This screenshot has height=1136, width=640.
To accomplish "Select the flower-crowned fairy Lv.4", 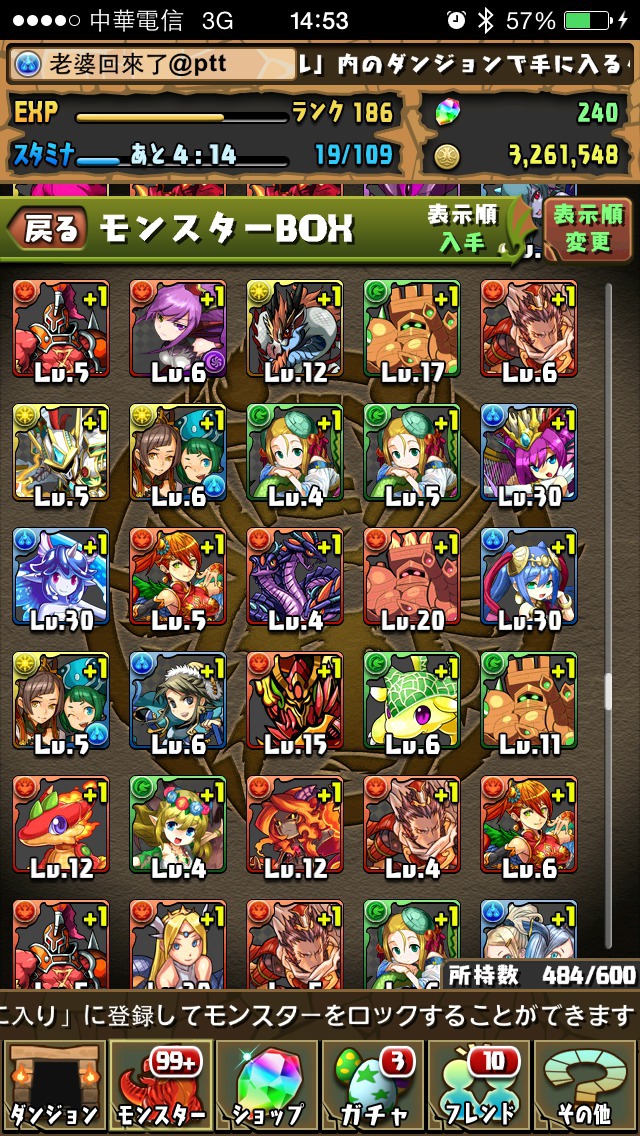I will point(178,824).
